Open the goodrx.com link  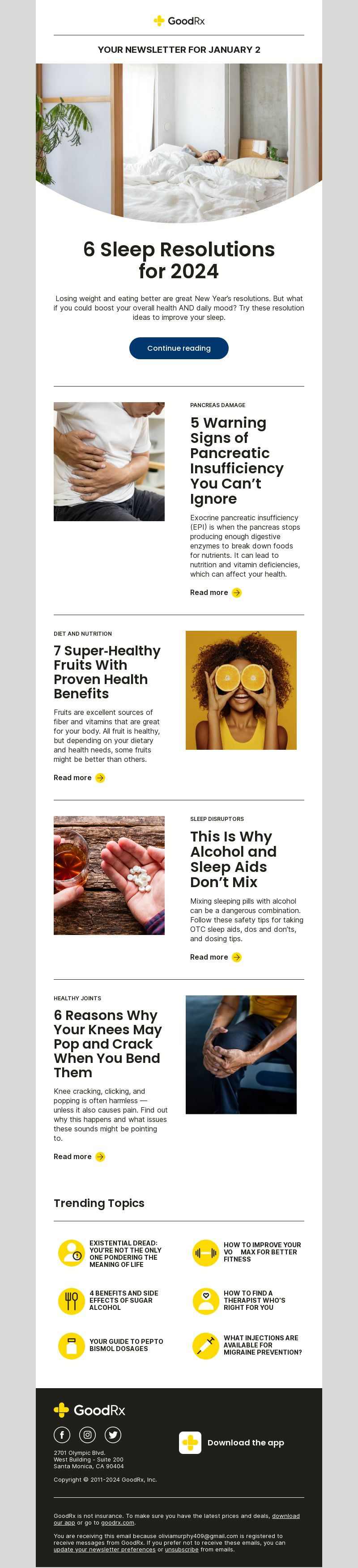pos(118,1522)
